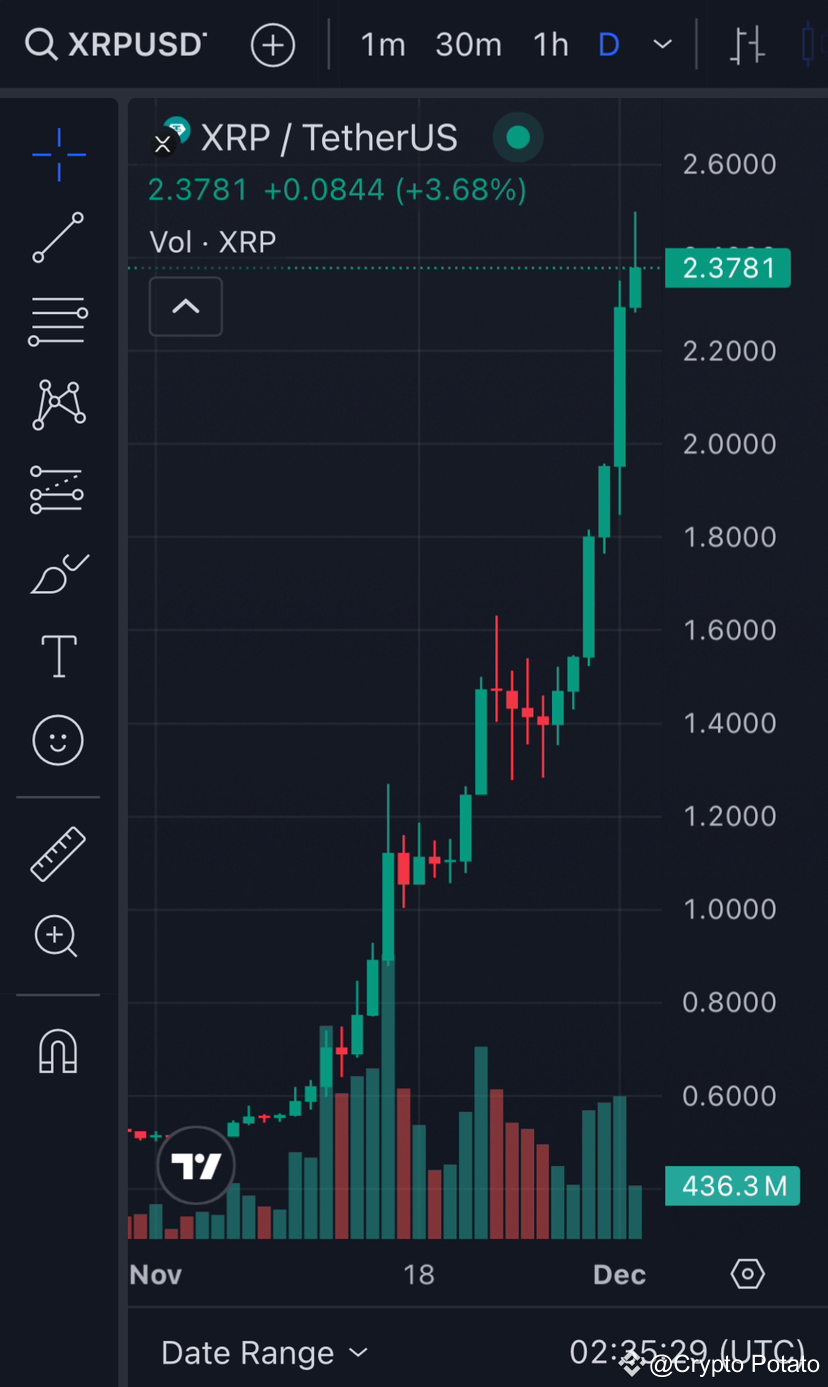Select the 1h interval tab

coord(551,44)
